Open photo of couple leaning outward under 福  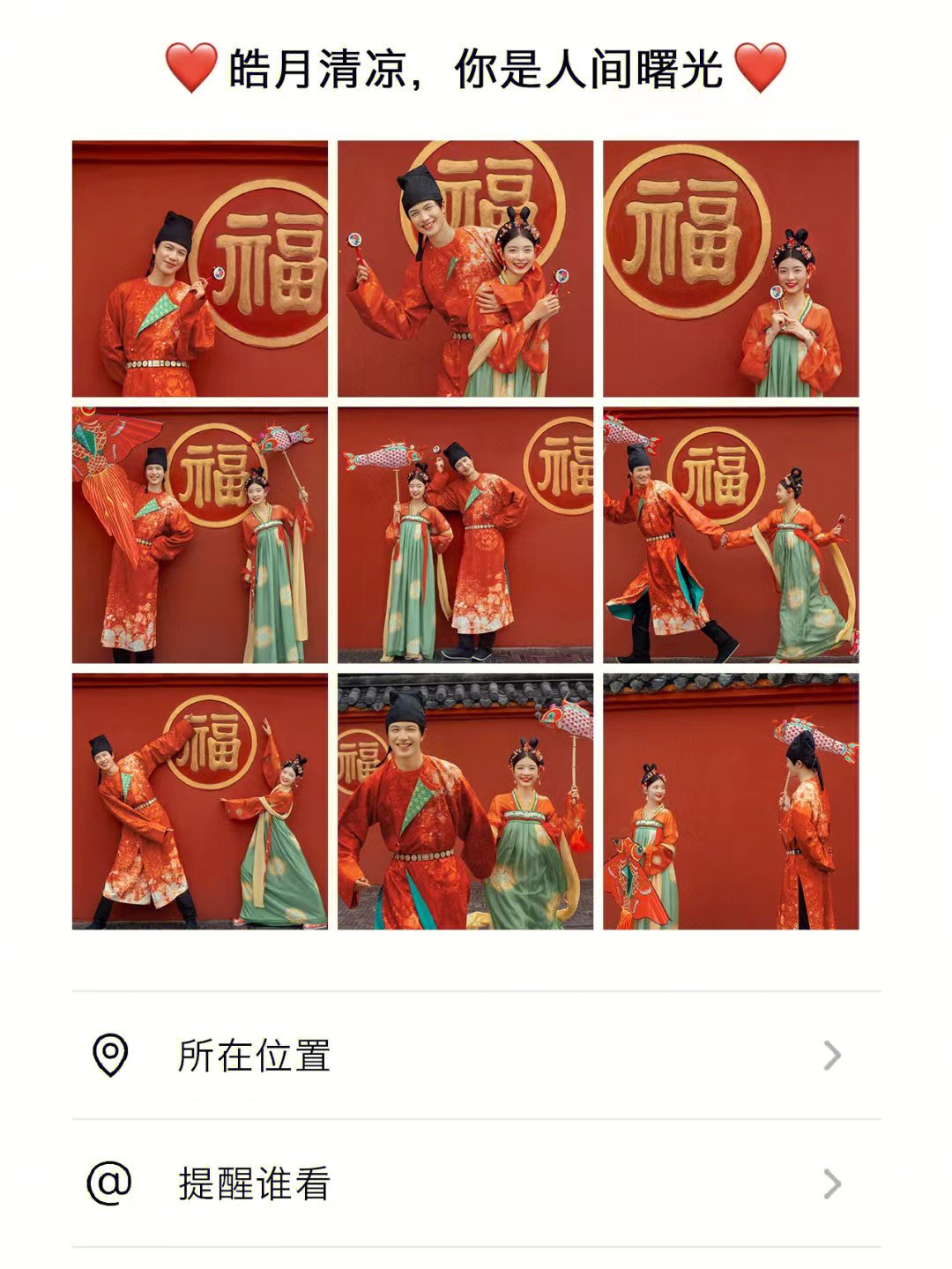click(x=200, y=801)
